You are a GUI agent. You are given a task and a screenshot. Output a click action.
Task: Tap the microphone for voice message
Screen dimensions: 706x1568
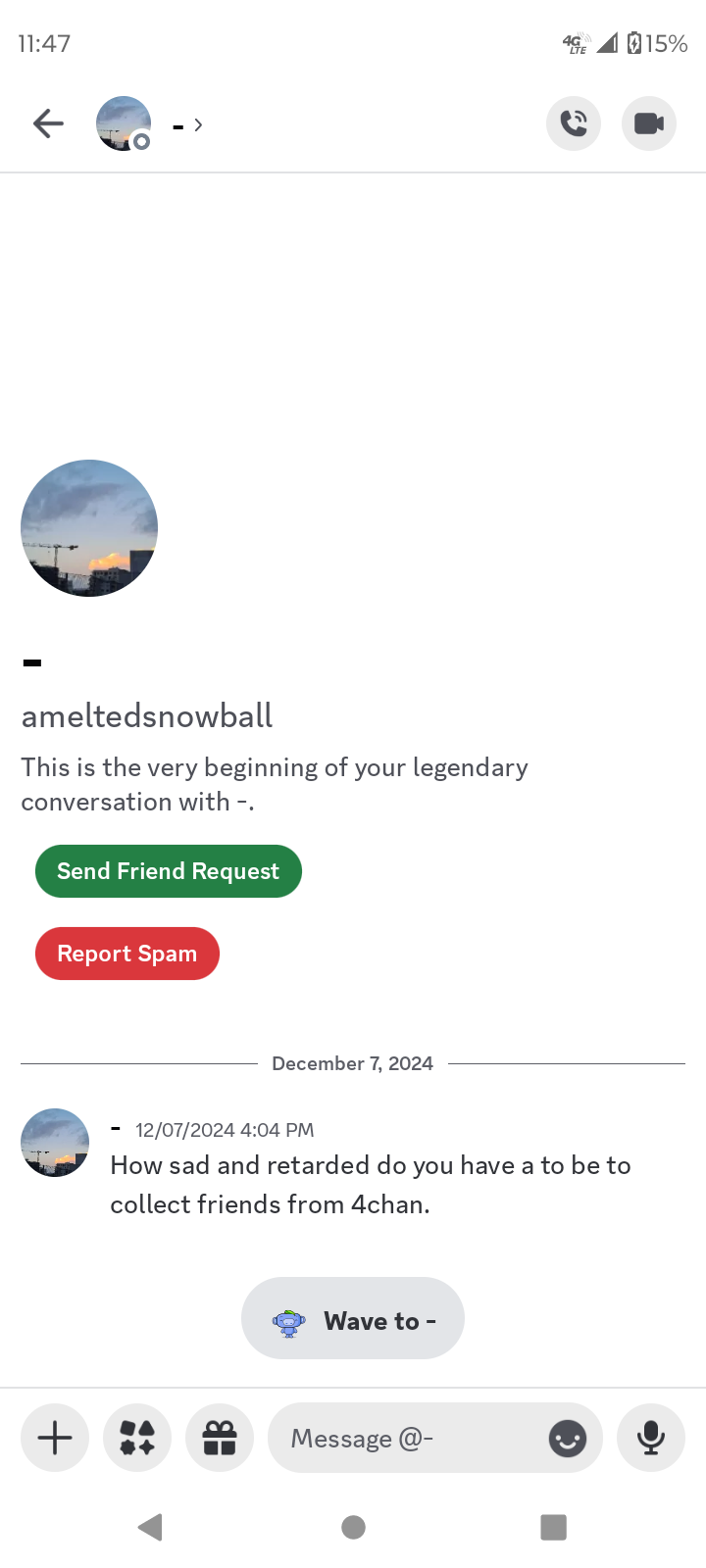tap(651, 1438)
